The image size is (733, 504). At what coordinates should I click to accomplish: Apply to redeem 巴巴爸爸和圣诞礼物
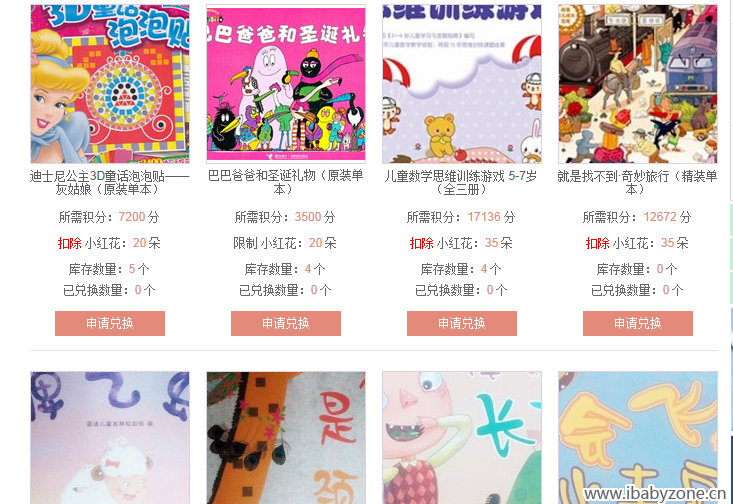click(x=286, y=323)
